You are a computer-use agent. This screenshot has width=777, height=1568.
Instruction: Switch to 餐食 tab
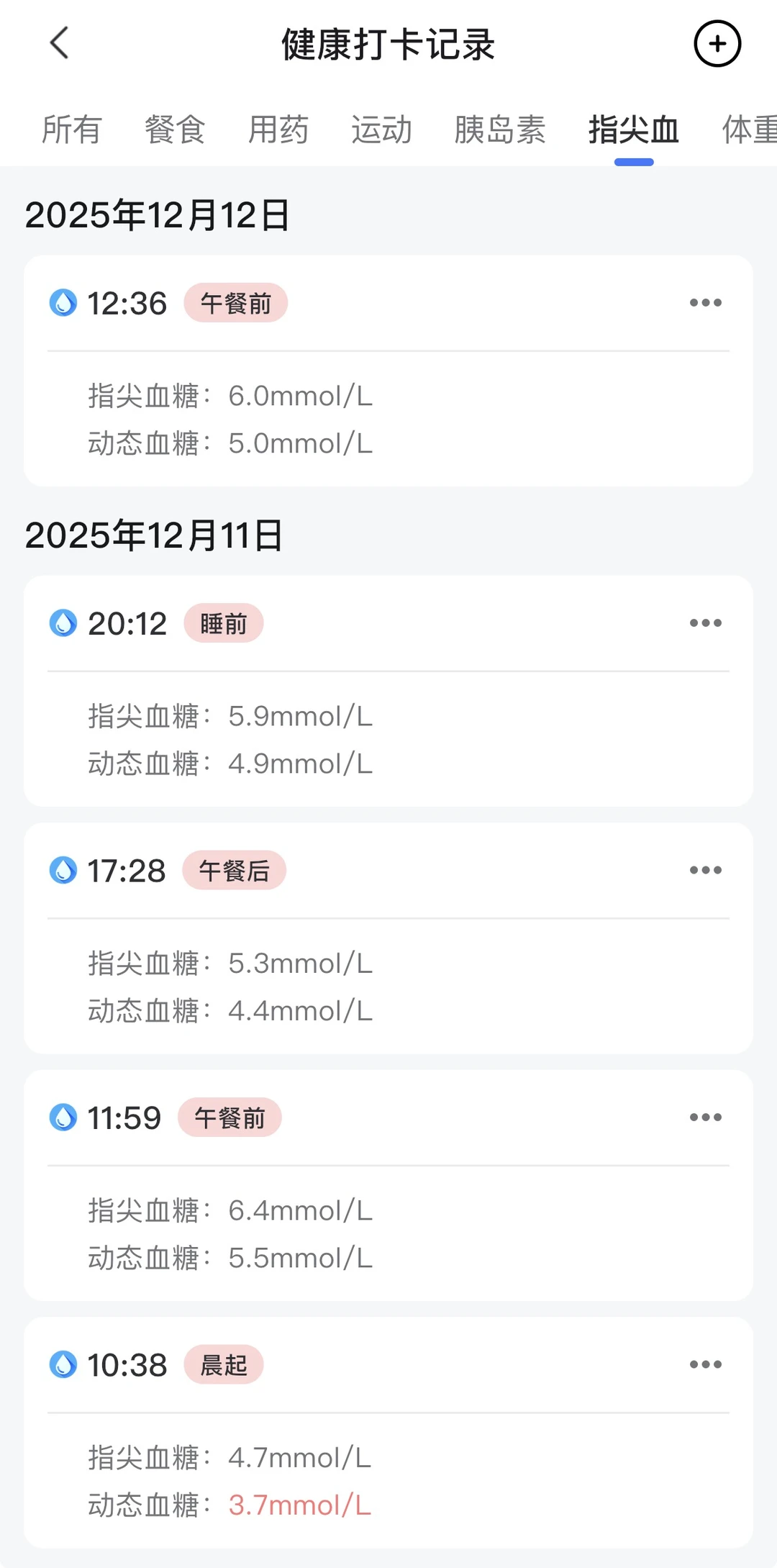click(175, 130)
